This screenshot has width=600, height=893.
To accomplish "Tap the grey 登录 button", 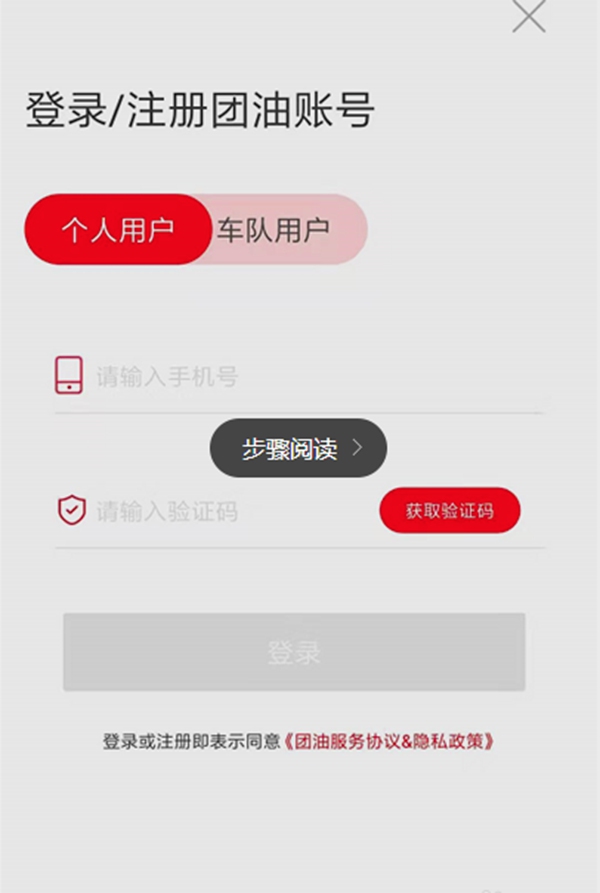I will [294, 652].
